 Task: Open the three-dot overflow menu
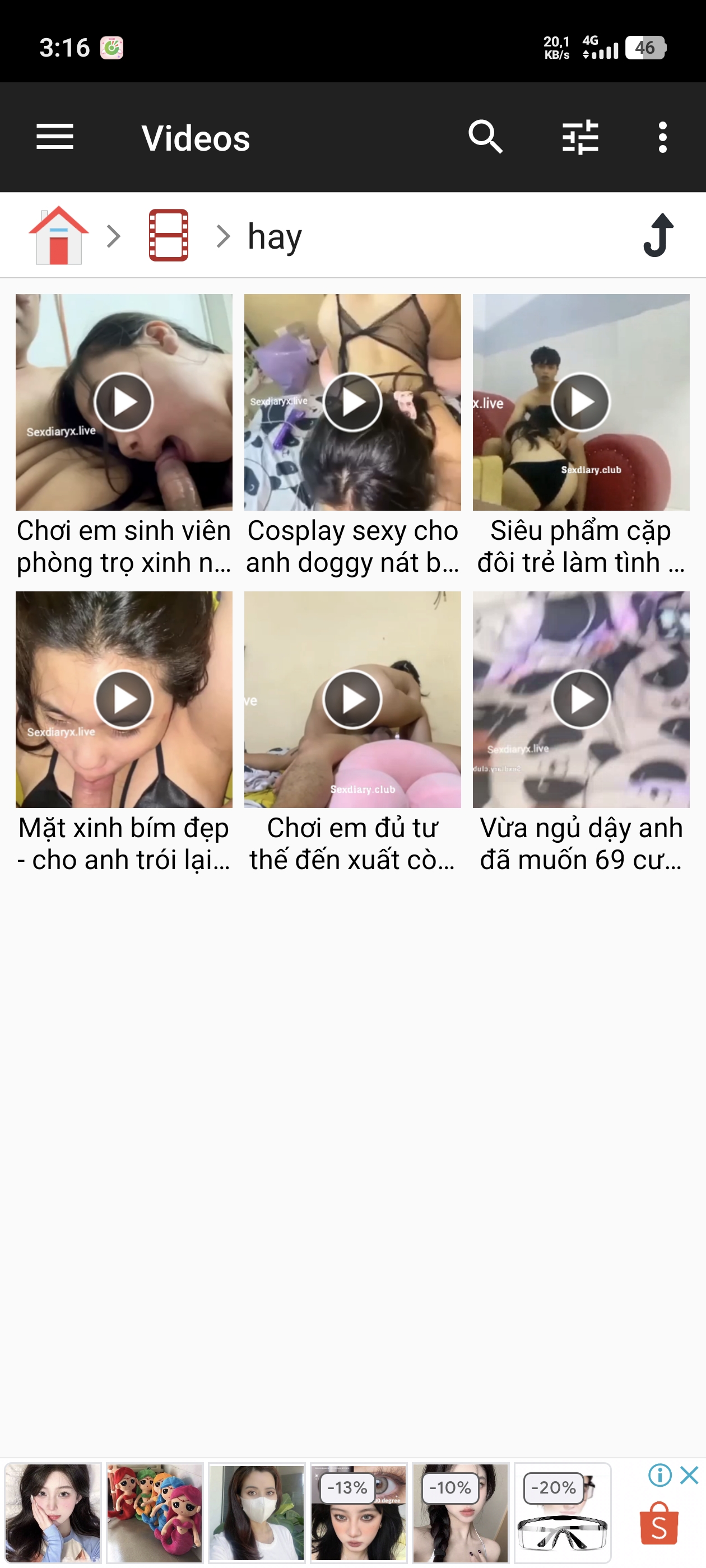[x=663, y=137]
